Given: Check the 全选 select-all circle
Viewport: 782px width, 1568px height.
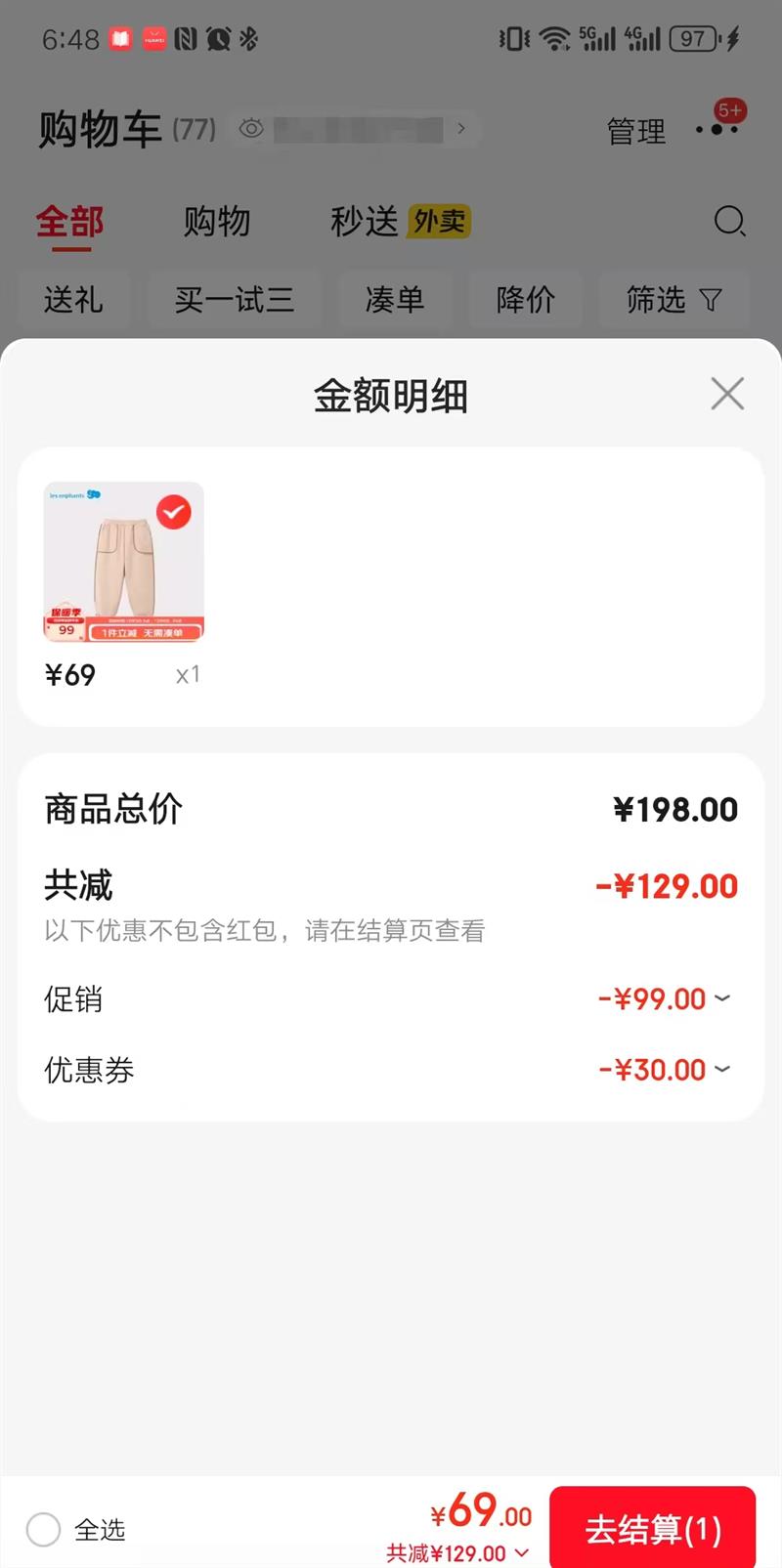Looking at the screenshot, I should (x=43, y=1529).
